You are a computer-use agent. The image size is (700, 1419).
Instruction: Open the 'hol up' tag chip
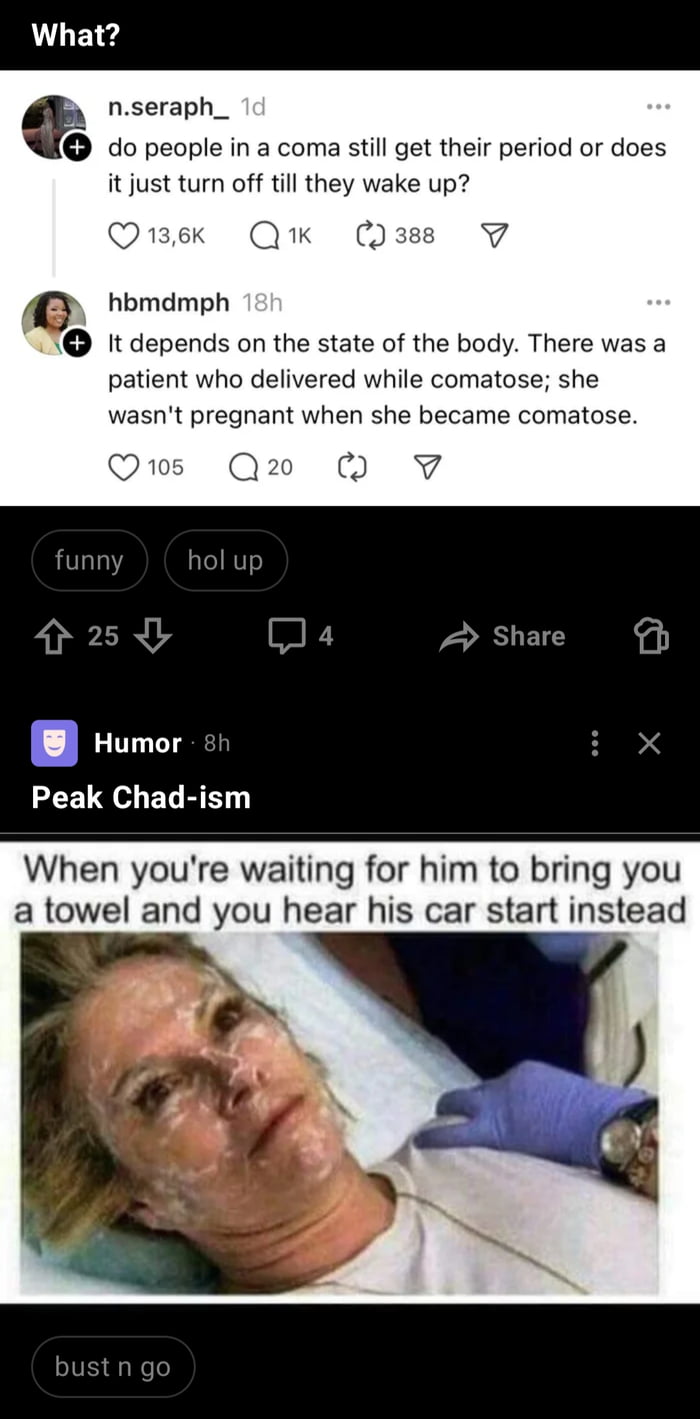[x=225, y=560]
